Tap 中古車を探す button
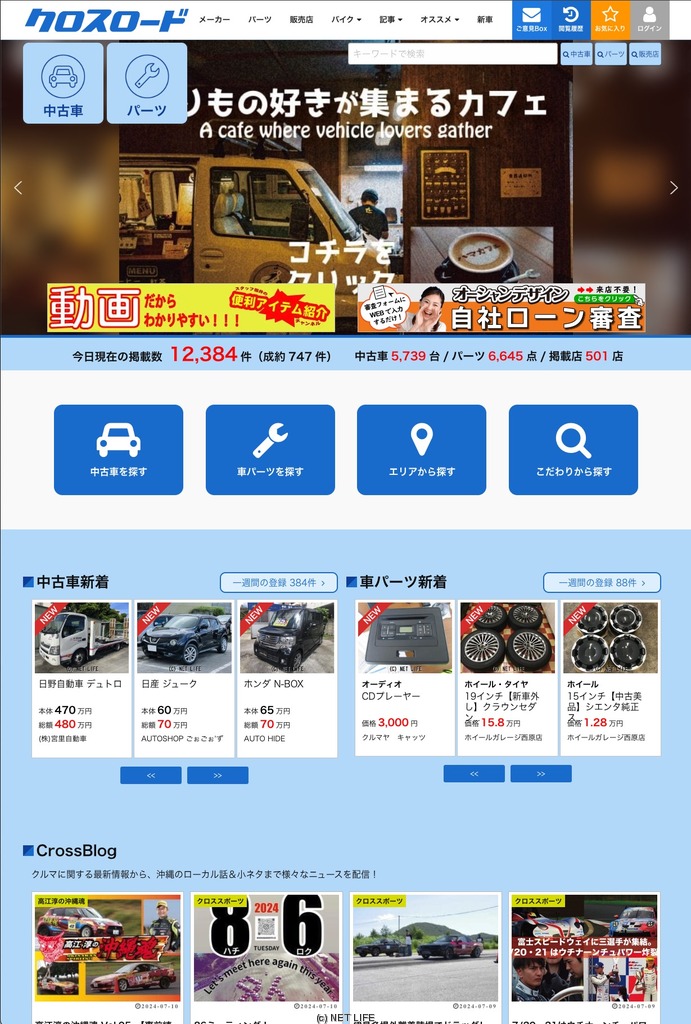This screenshot has height=1024, width=691. pos(118,450)
